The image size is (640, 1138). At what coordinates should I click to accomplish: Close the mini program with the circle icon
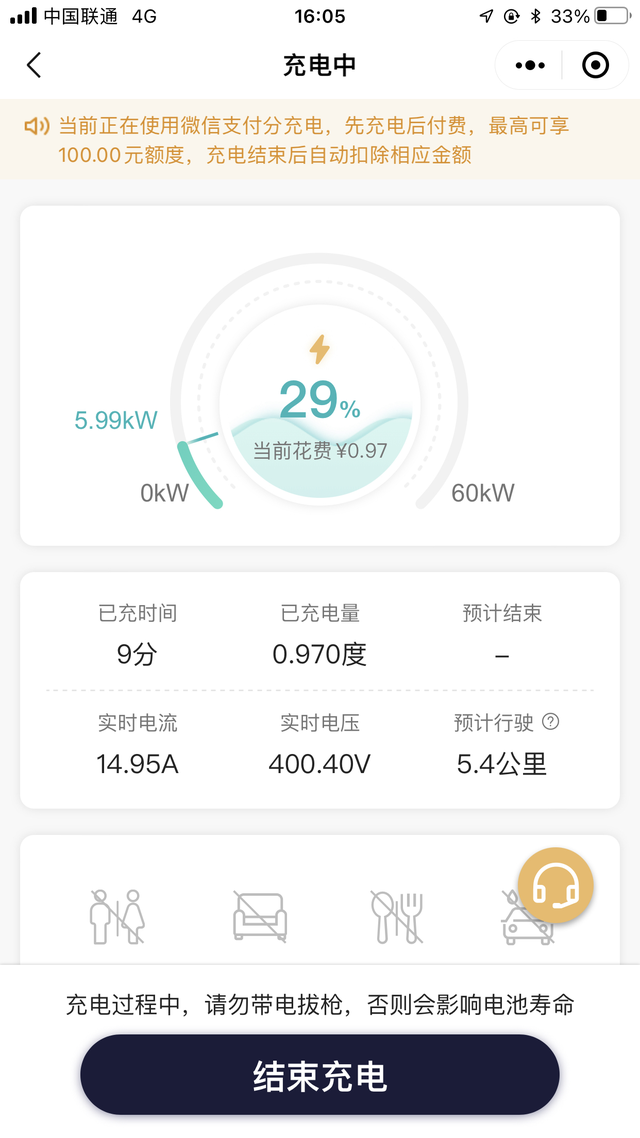pos(595,66)
